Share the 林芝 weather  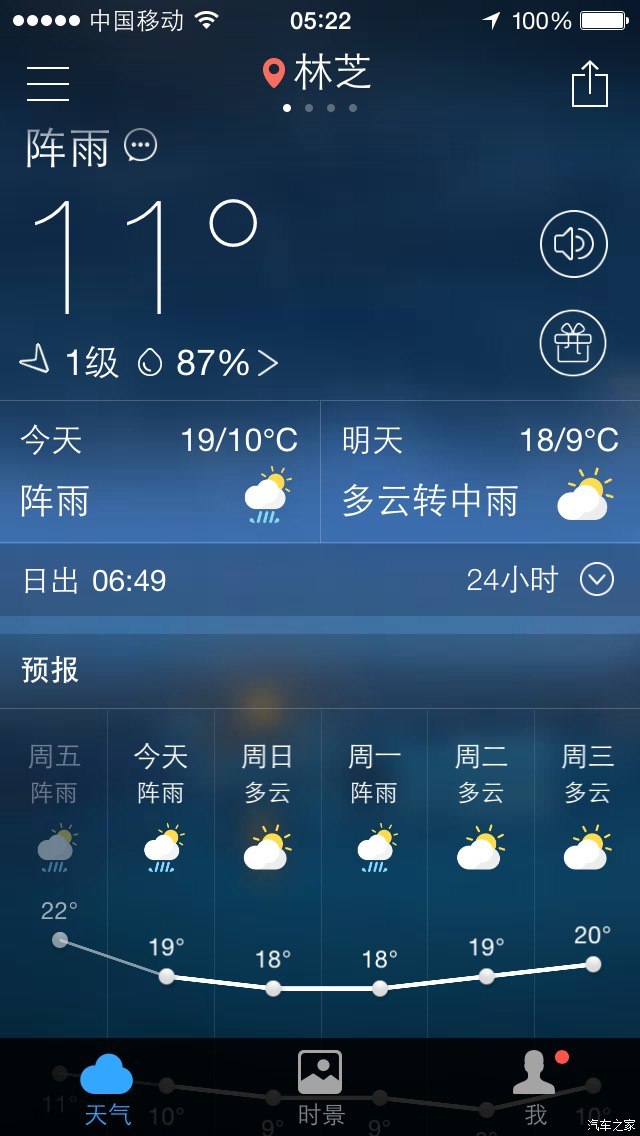coord(589,84)
